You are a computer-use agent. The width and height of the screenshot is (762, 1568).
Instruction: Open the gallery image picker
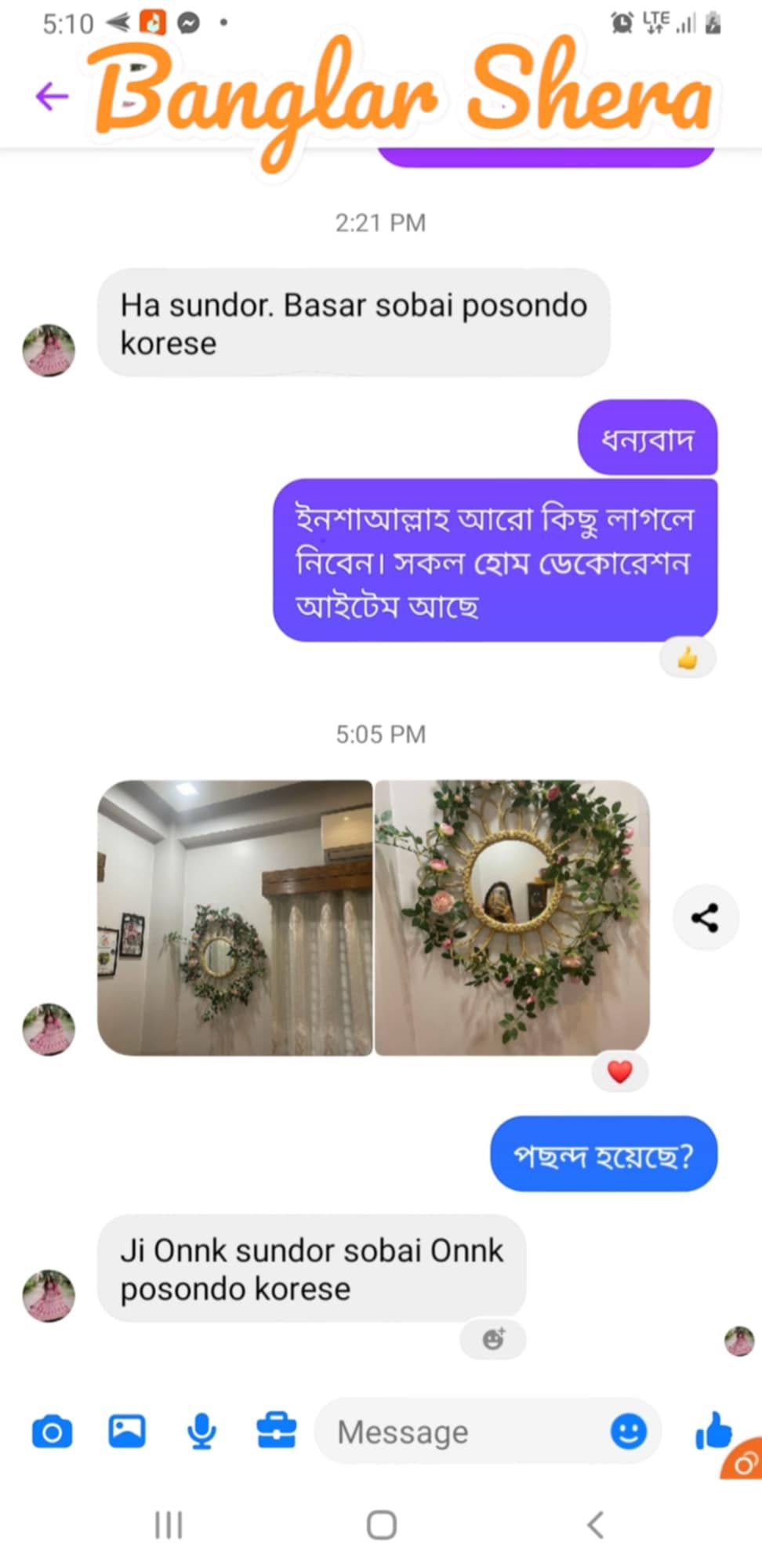(127, 1432)
